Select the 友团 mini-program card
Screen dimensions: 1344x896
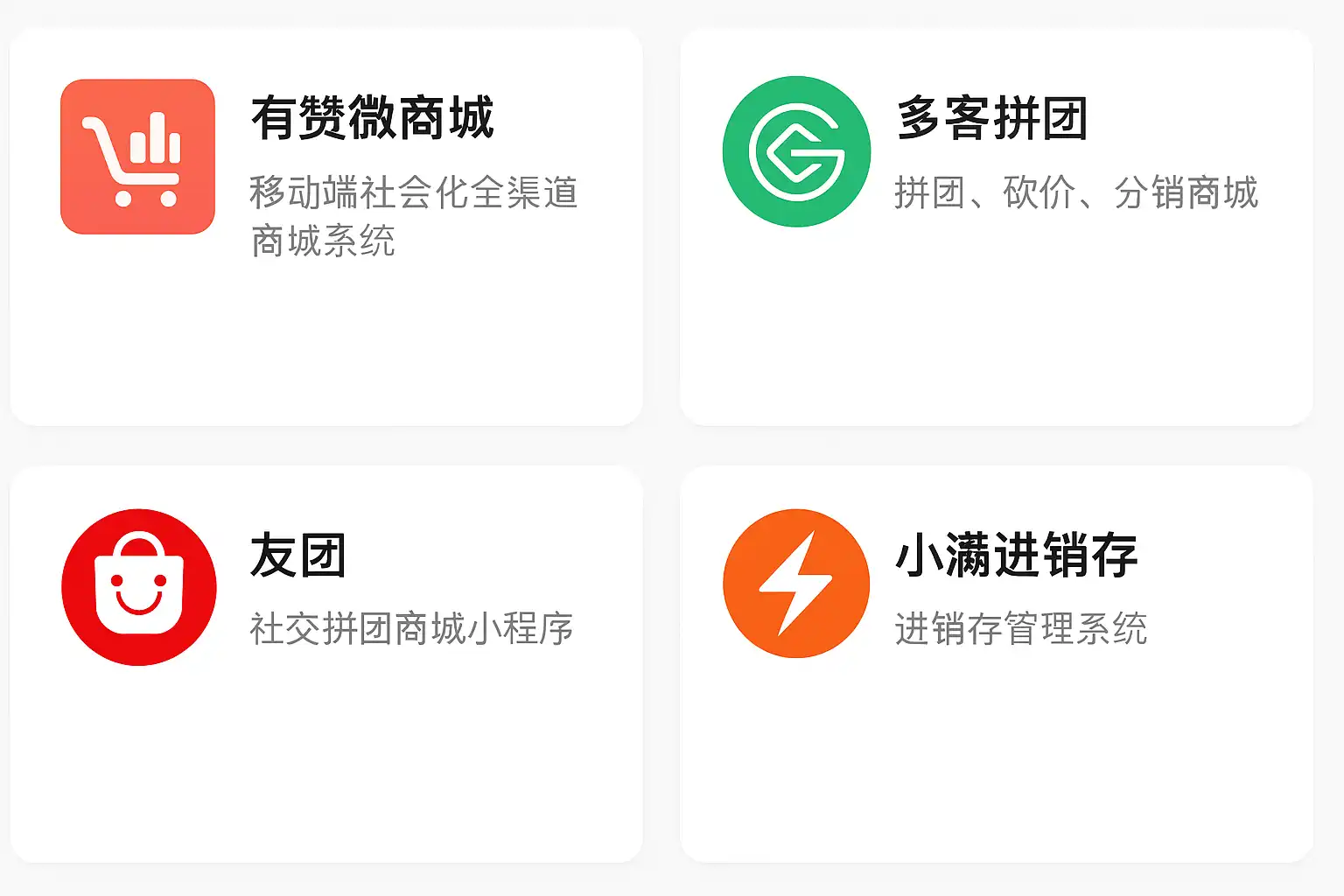[325, 663]
